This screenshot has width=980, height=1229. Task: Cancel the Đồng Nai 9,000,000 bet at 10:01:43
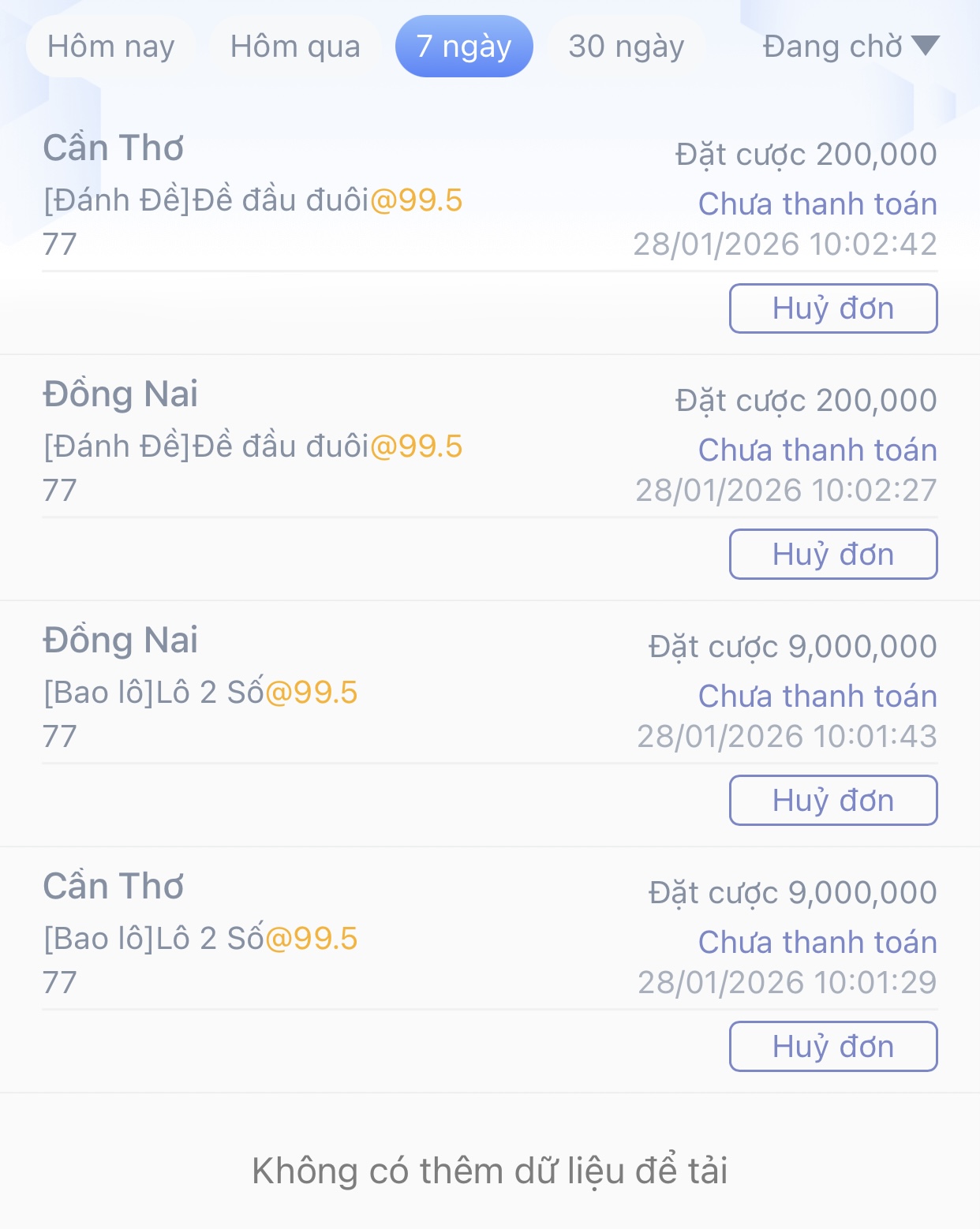pos(832,801)
